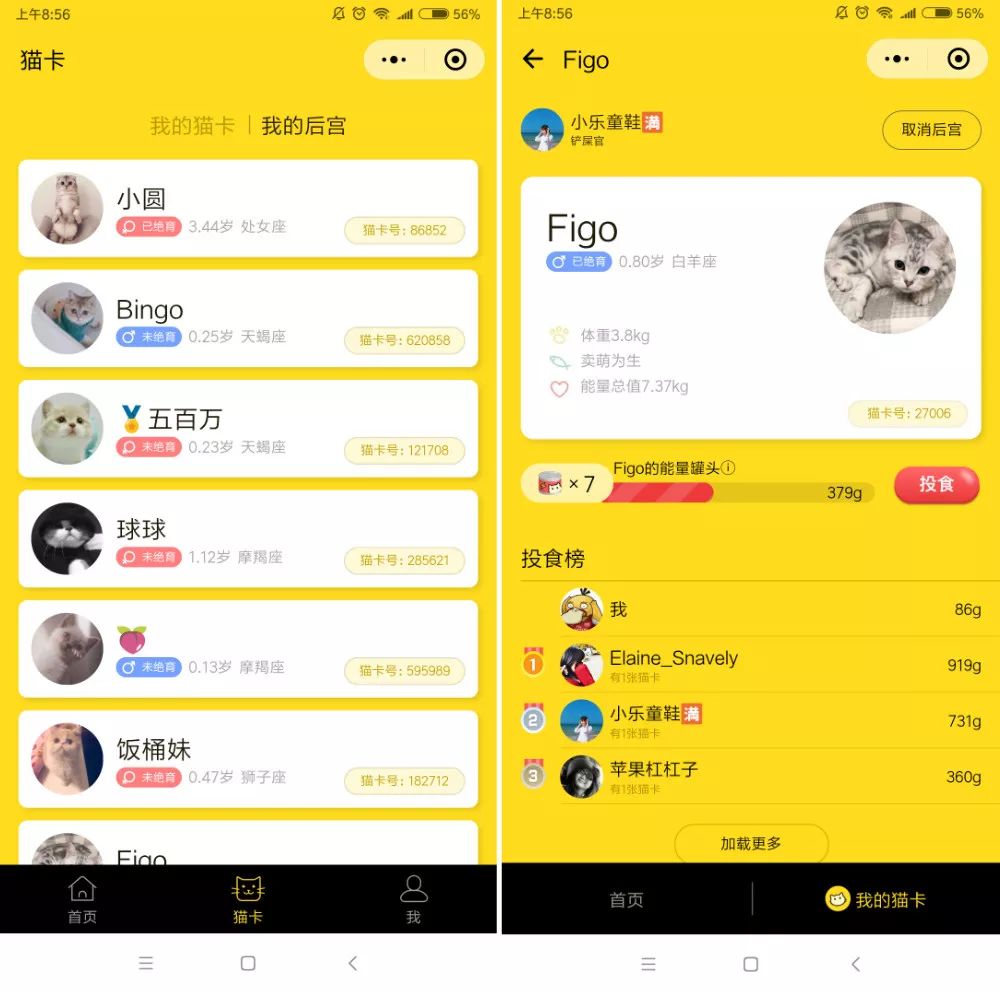Go back from the Figo page

533,60
